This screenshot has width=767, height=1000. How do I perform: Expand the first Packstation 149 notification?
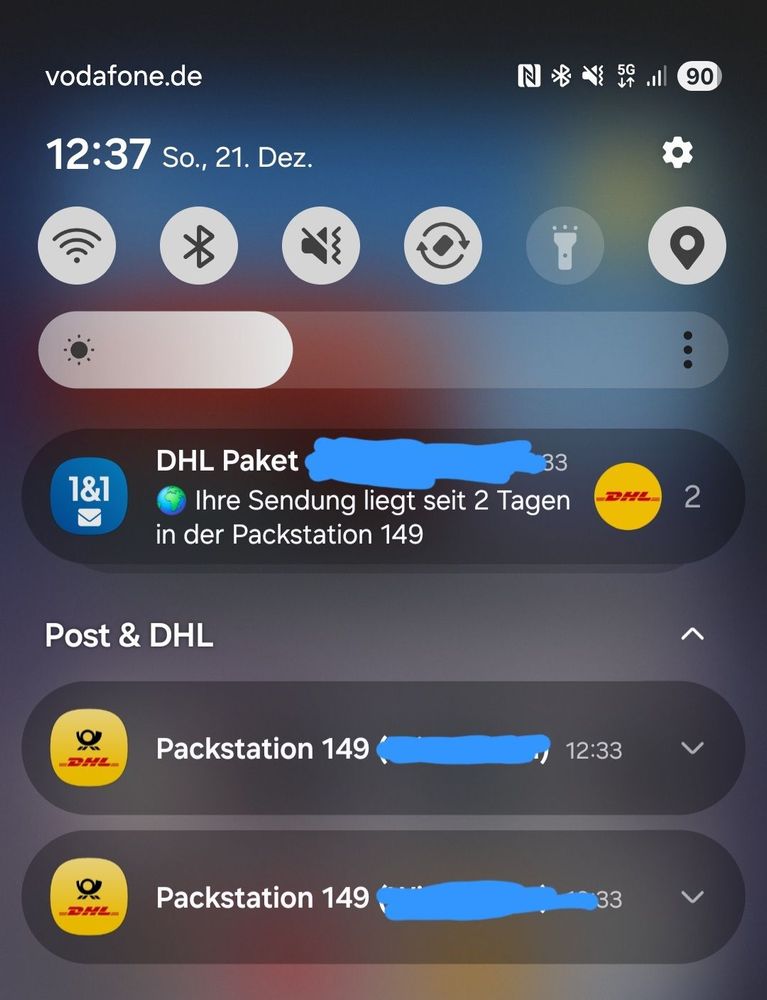pos(692,748)
